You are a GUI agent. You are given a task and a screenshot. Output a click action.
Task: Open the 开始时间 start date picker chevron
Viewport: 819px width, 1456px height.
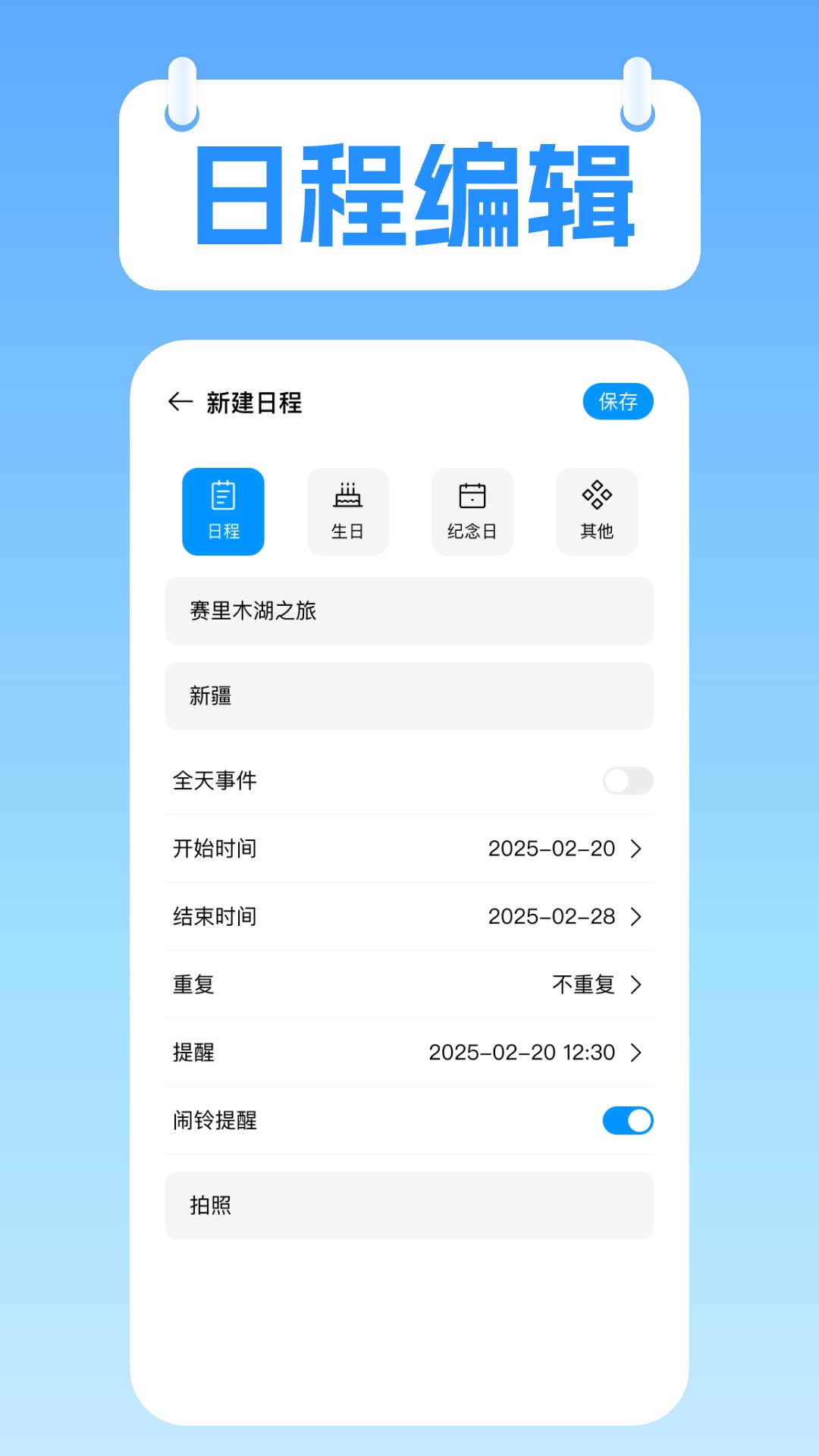637,849
